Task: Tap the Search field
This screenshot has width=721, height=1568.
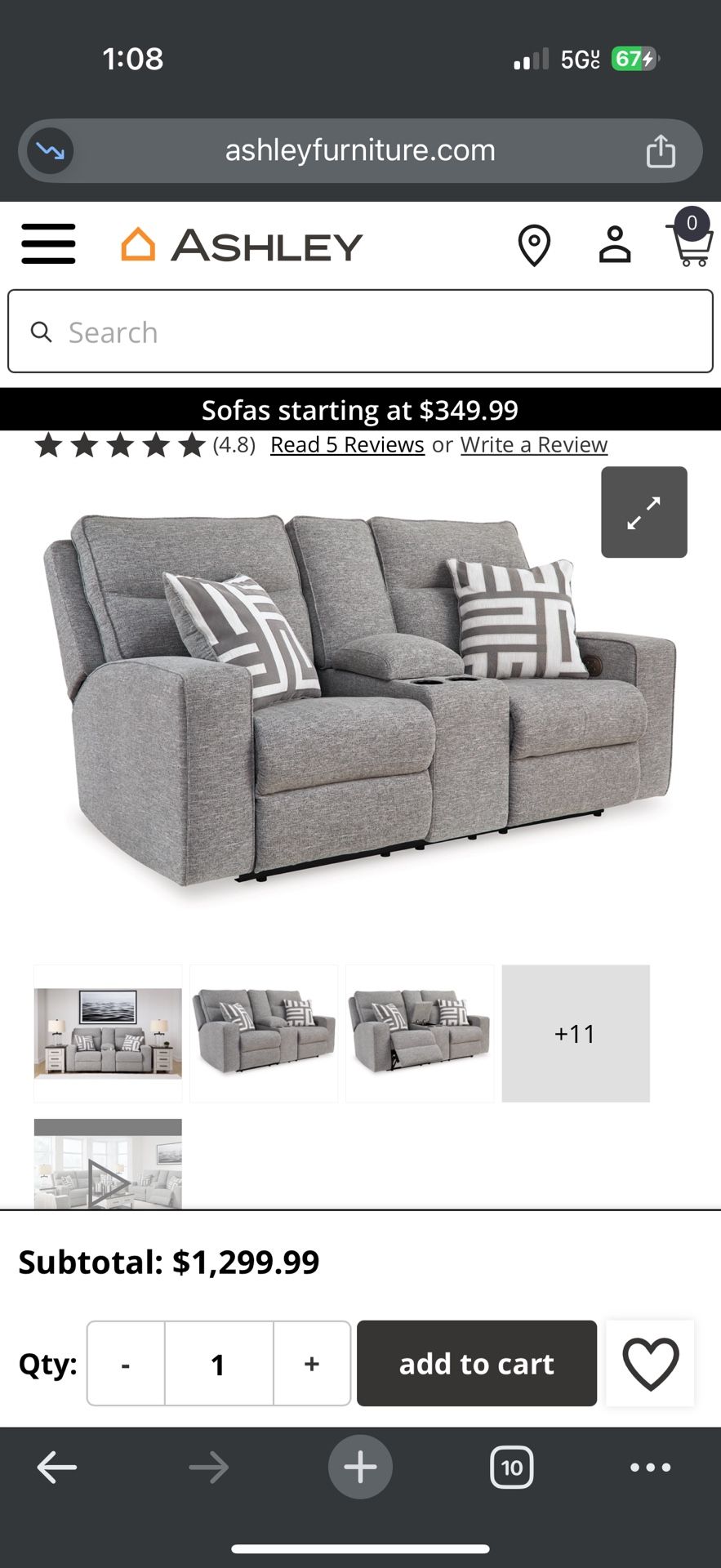Action: click(x=360, y=332)
